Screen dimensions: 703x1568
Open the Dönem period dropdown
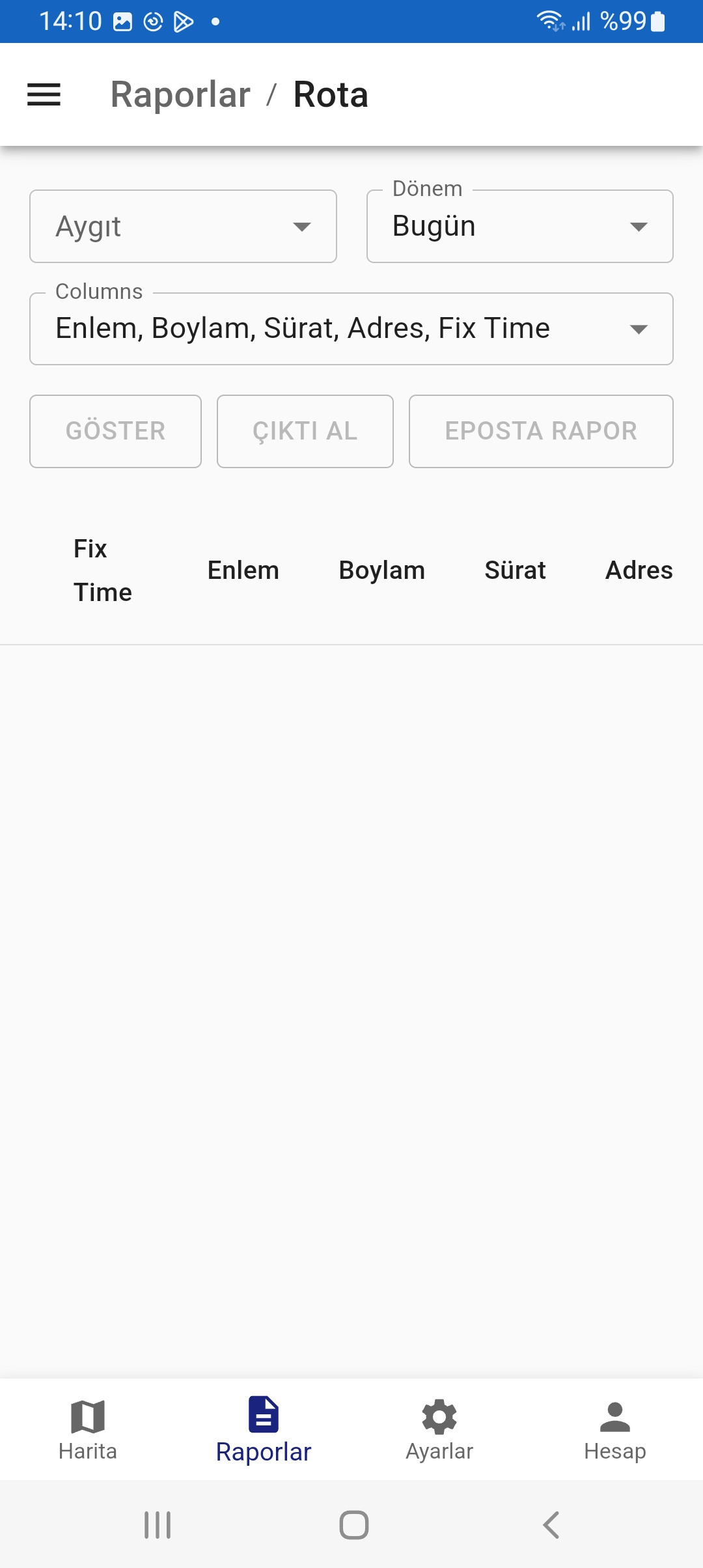(x=519, y=227)
